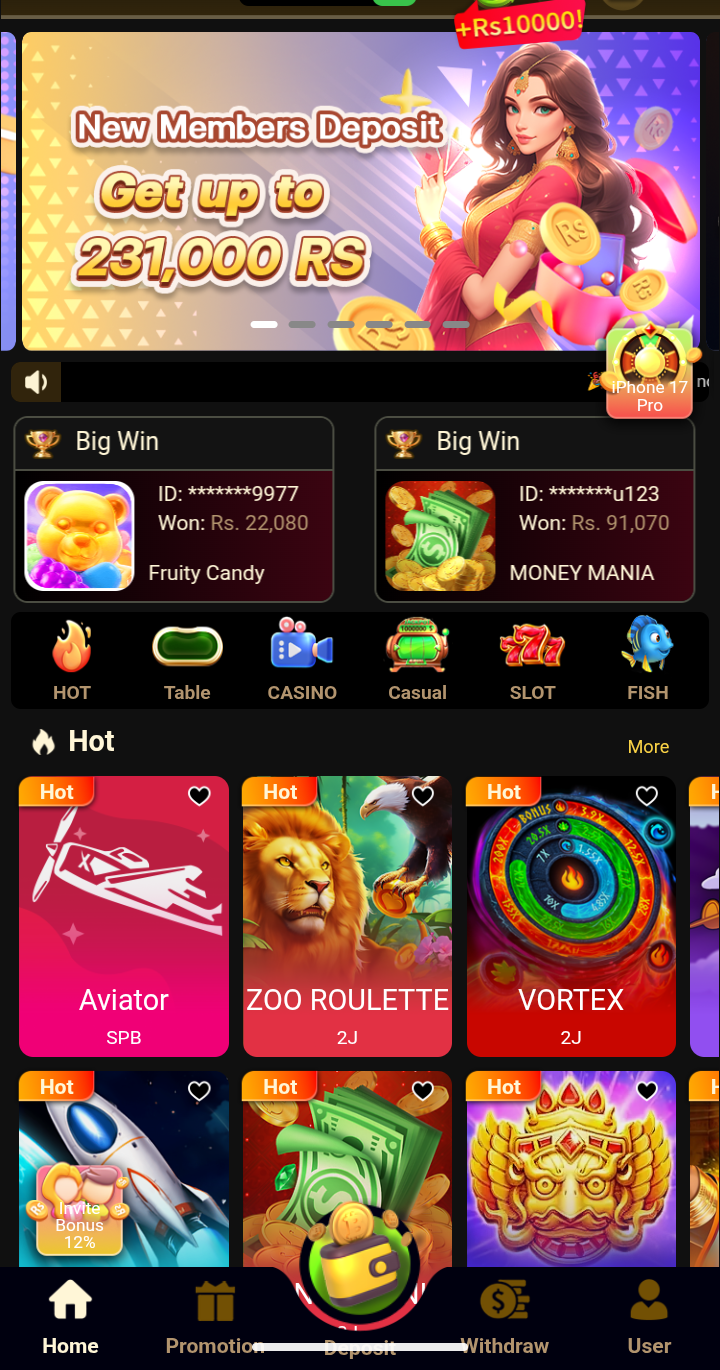
Task: Favorite the VORTEX game with heart icon
Action: (x=647, y=796)
